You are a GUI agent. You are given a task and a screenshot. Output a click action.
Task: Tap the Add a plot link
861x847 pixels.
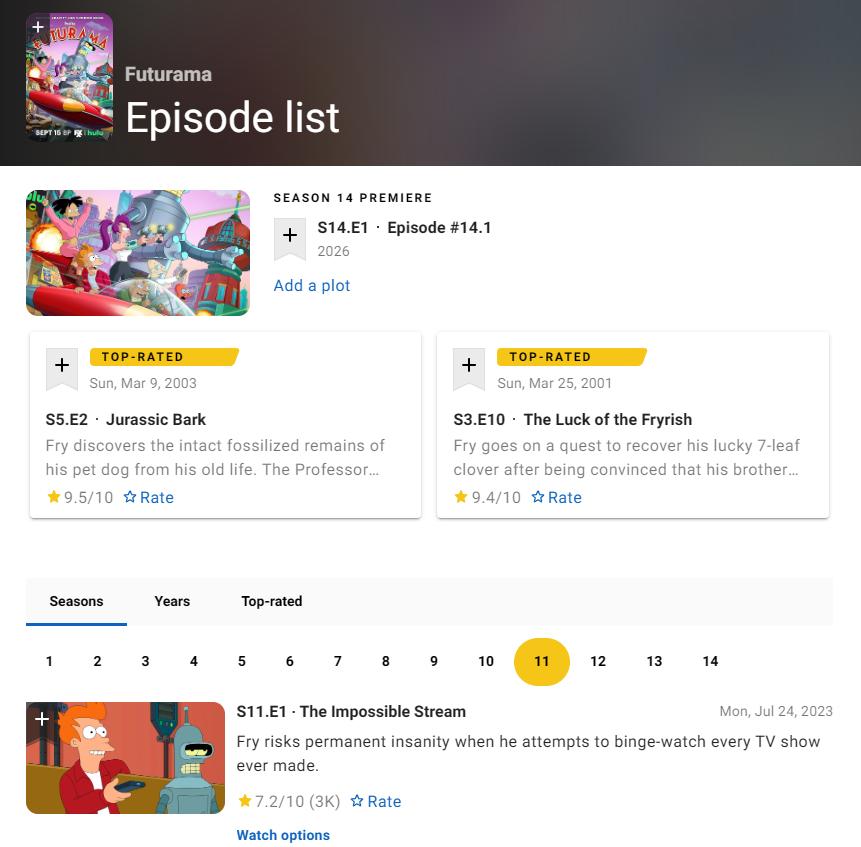pos(312,286)
